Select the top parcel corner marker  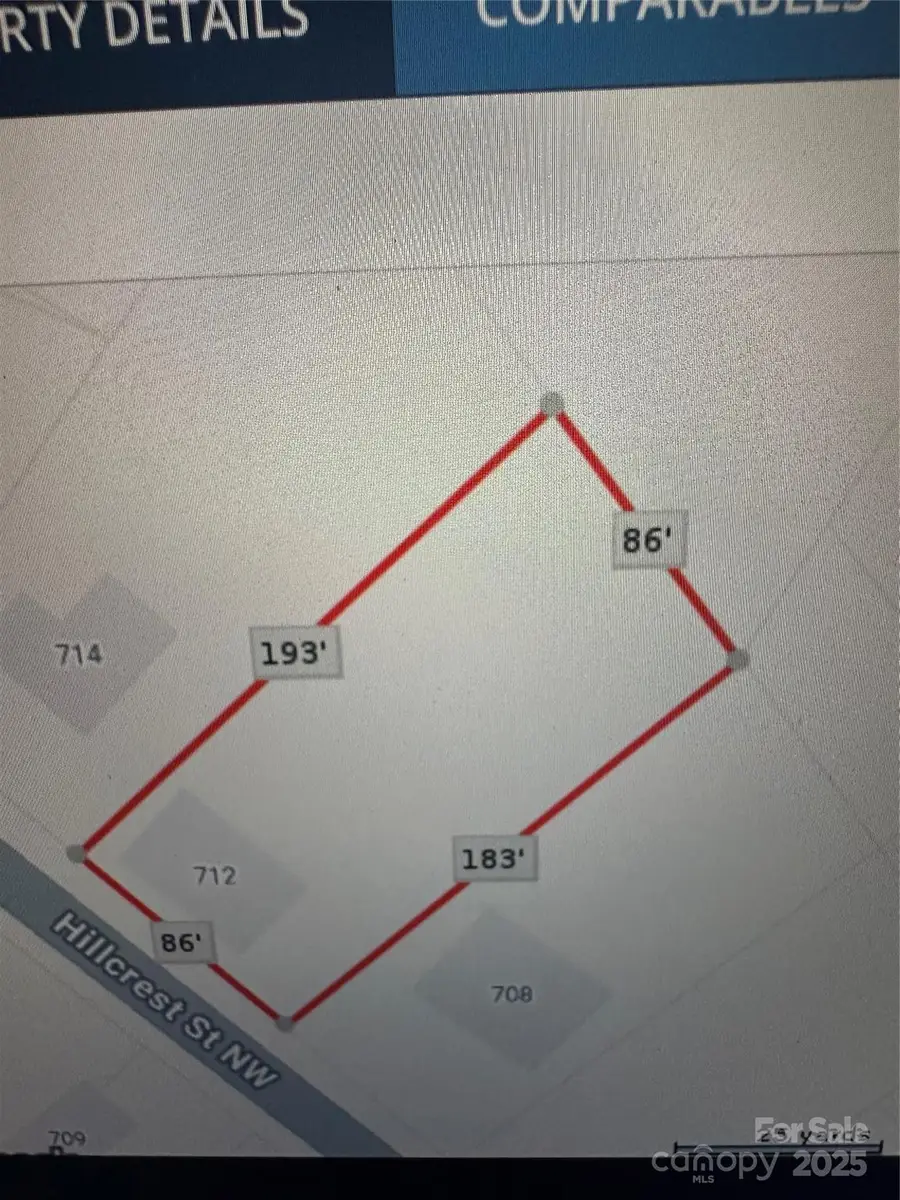tap(551, 404)
